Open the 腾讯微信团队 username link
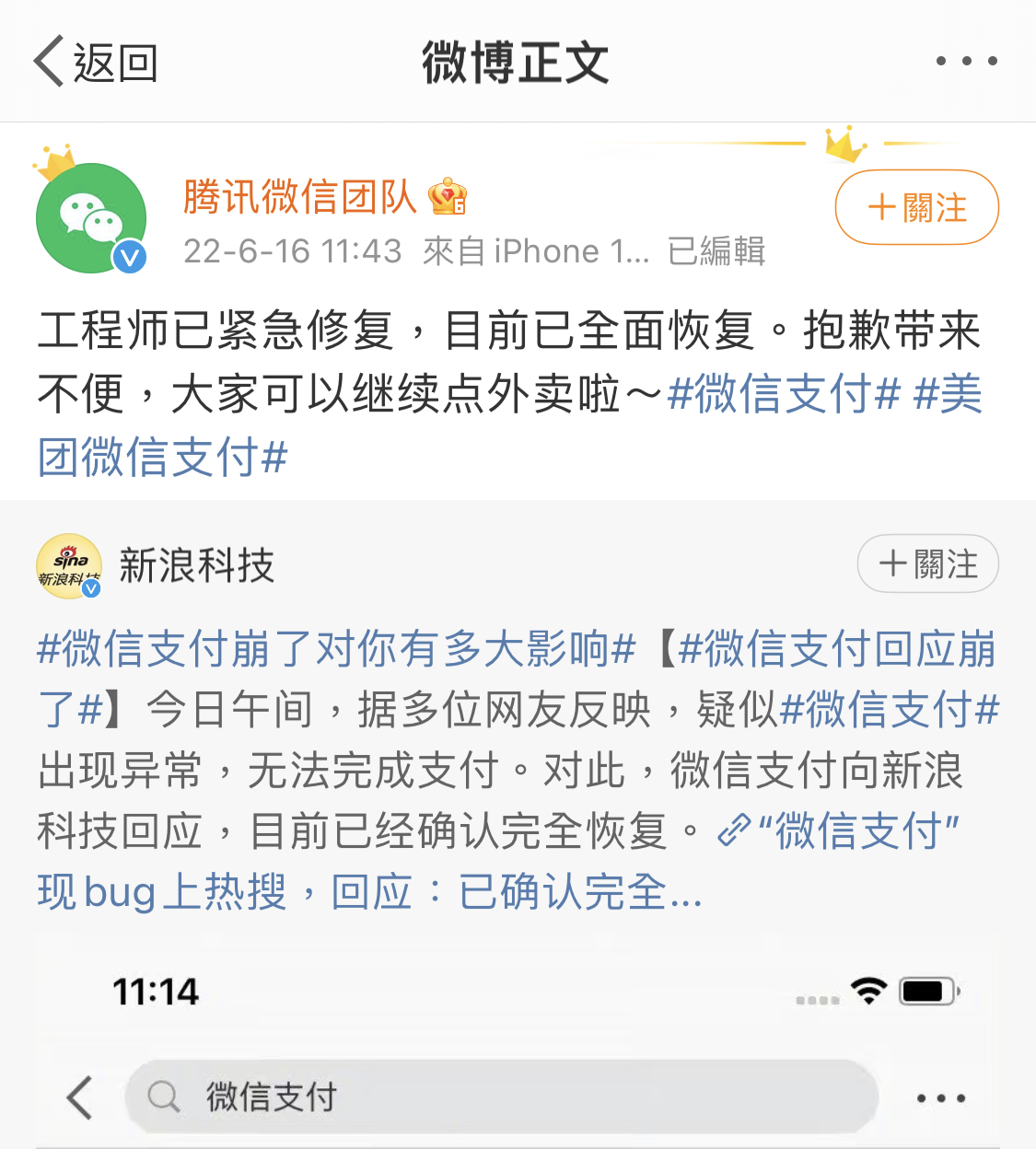The width and height of the screenshot is (1036, 1149). pos(300,197)
